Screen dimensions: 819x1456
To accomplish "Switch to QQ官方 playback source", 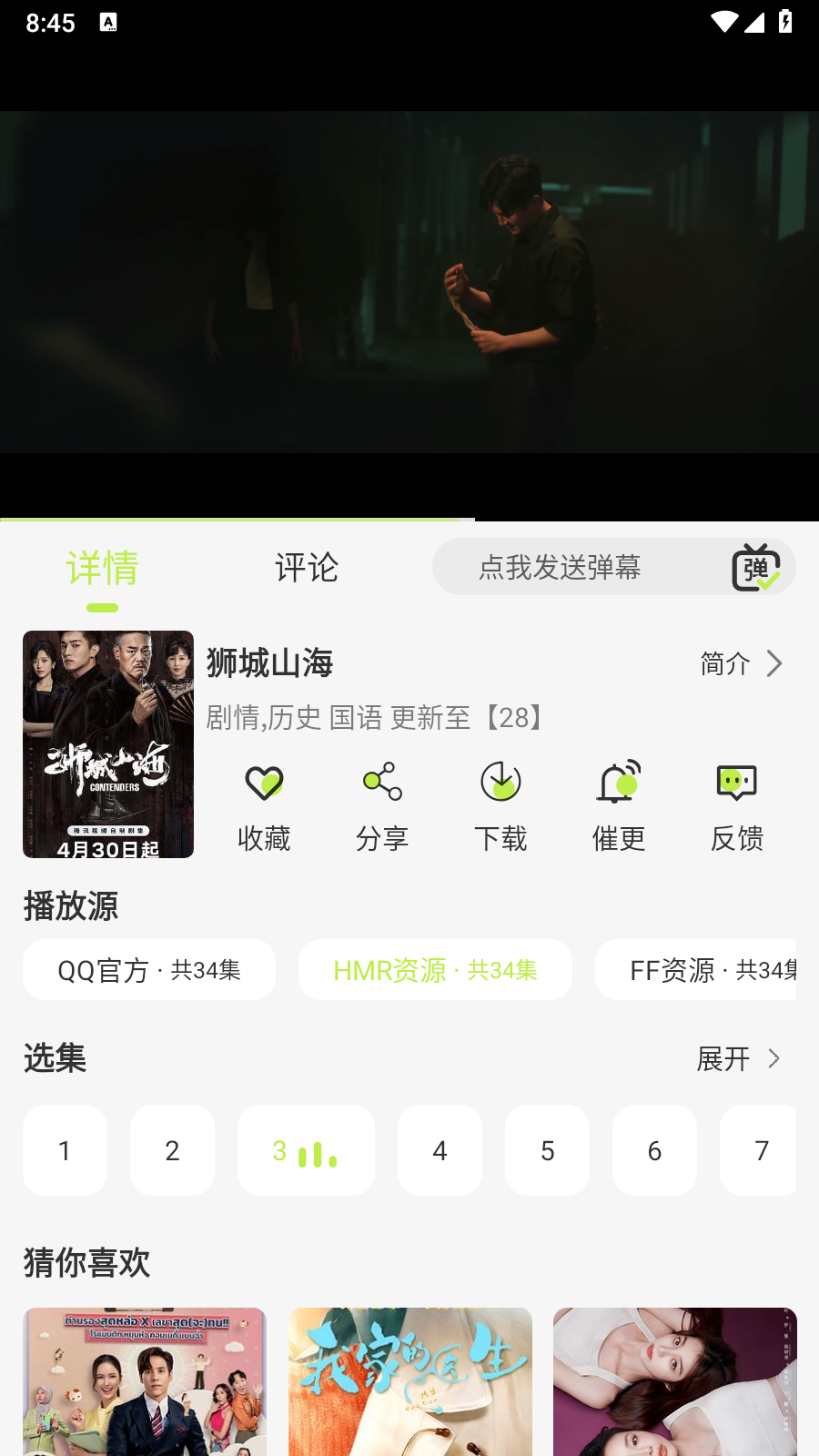I will (148, 969).
